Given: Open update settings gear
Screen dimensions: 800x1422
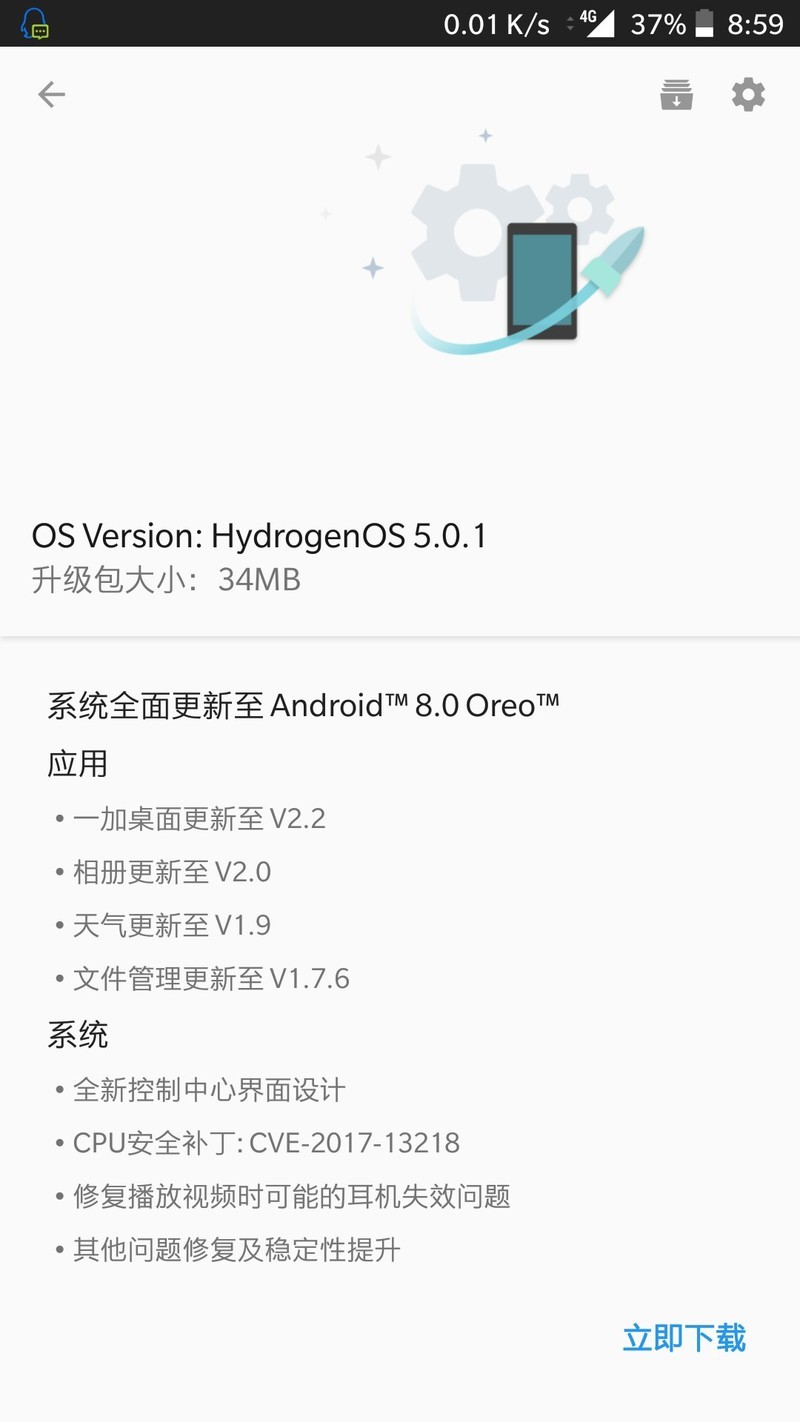Looking at the screenshot, I should [748, 95].
